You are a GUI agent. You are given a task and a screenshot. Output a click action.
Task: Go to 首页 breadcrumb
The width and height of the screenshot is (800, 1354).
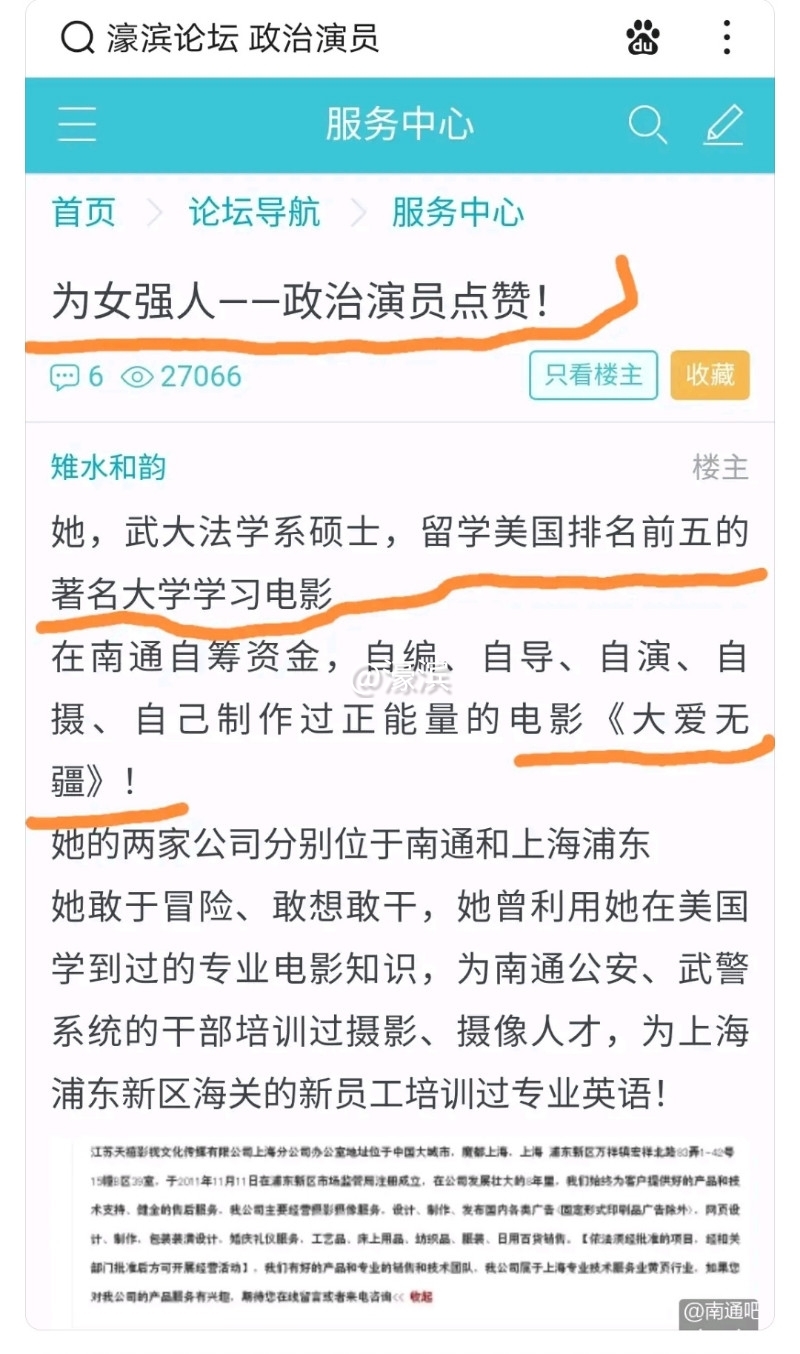click(x=84, y=212)
